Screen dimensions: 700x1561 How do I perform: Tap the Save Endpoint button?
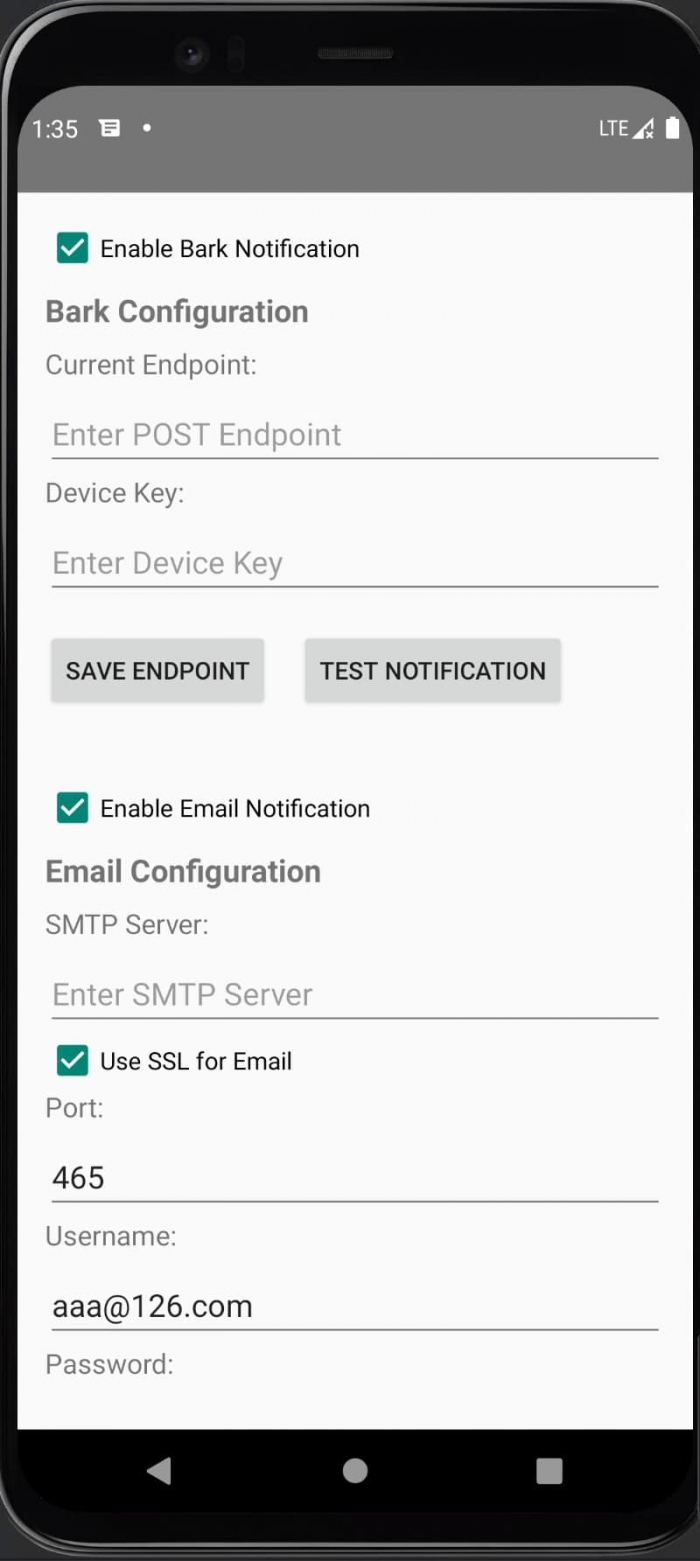click(157, 671)
